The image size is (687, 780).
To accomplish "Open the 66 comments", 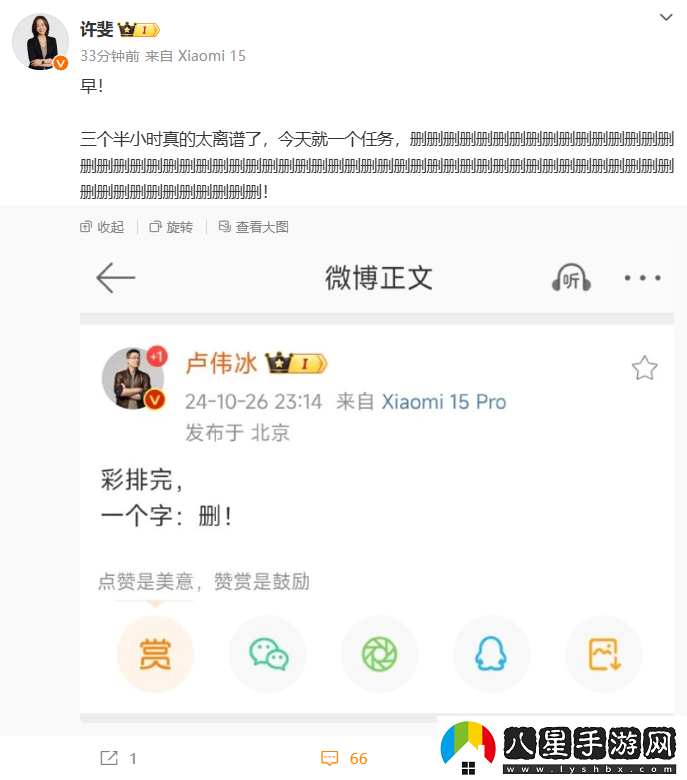I will [x=344, y=758].
